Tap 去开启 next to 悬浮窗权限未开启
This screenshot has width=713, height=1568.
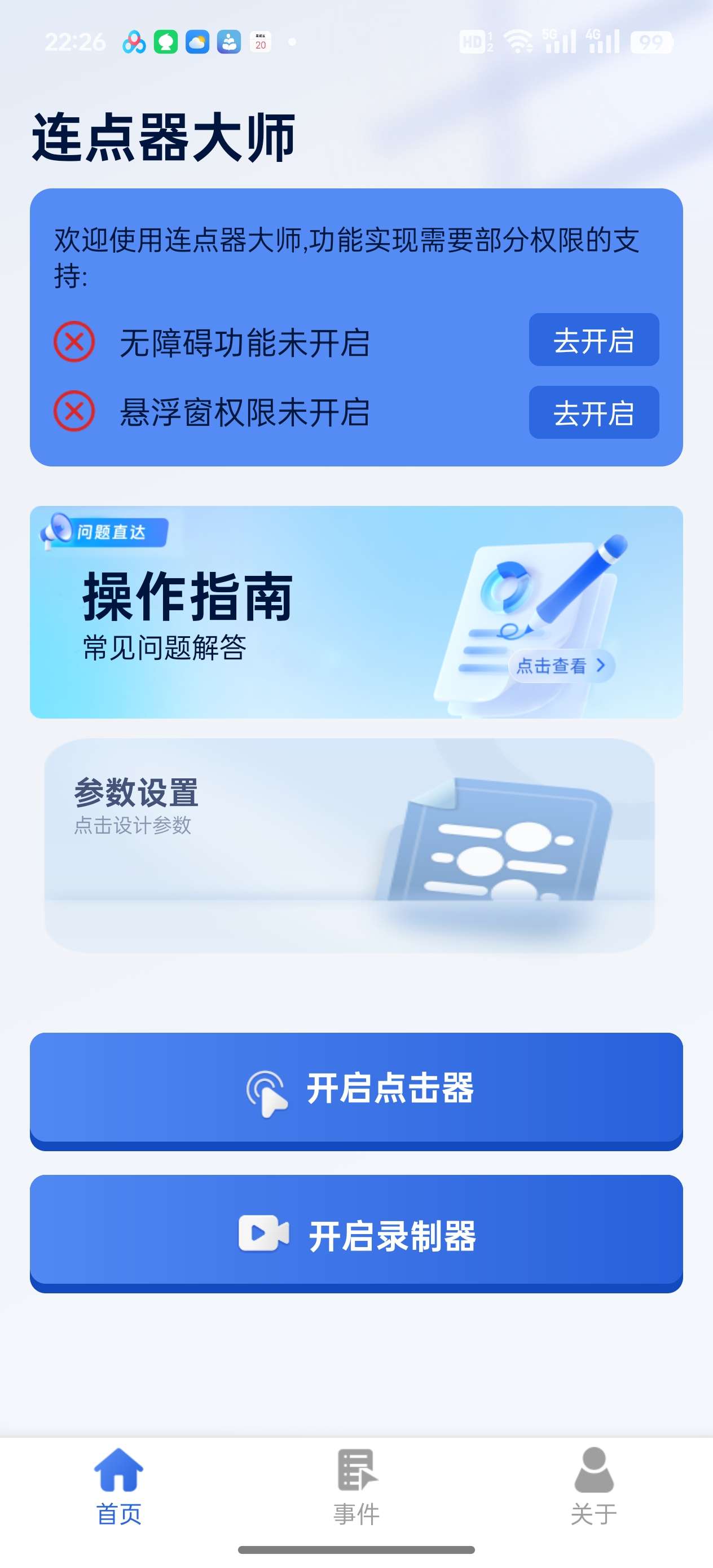[593, 412]
